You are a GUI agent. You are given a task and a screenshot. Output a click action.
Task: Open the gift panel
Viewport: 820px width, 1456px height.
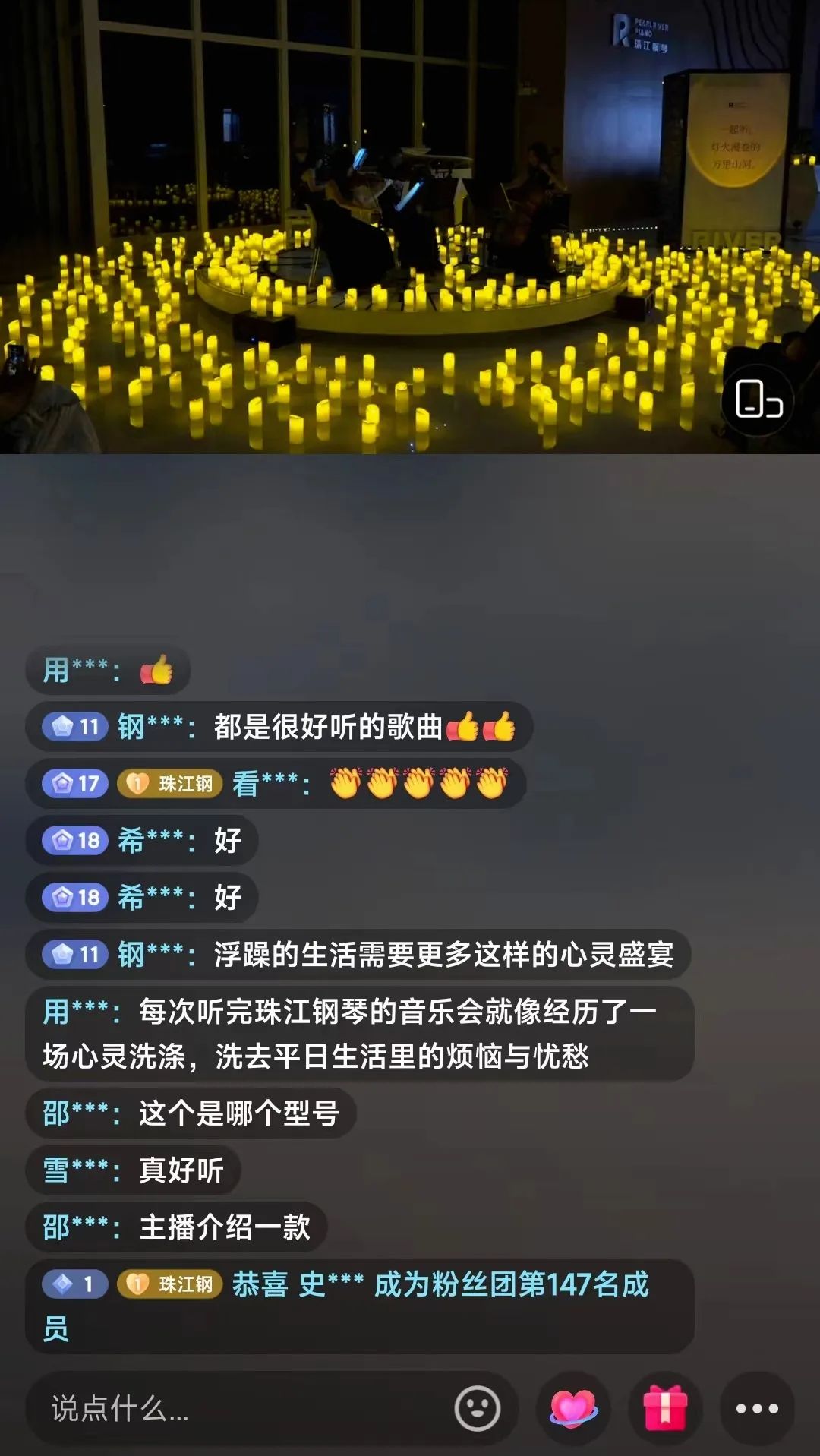[665, 1409]
